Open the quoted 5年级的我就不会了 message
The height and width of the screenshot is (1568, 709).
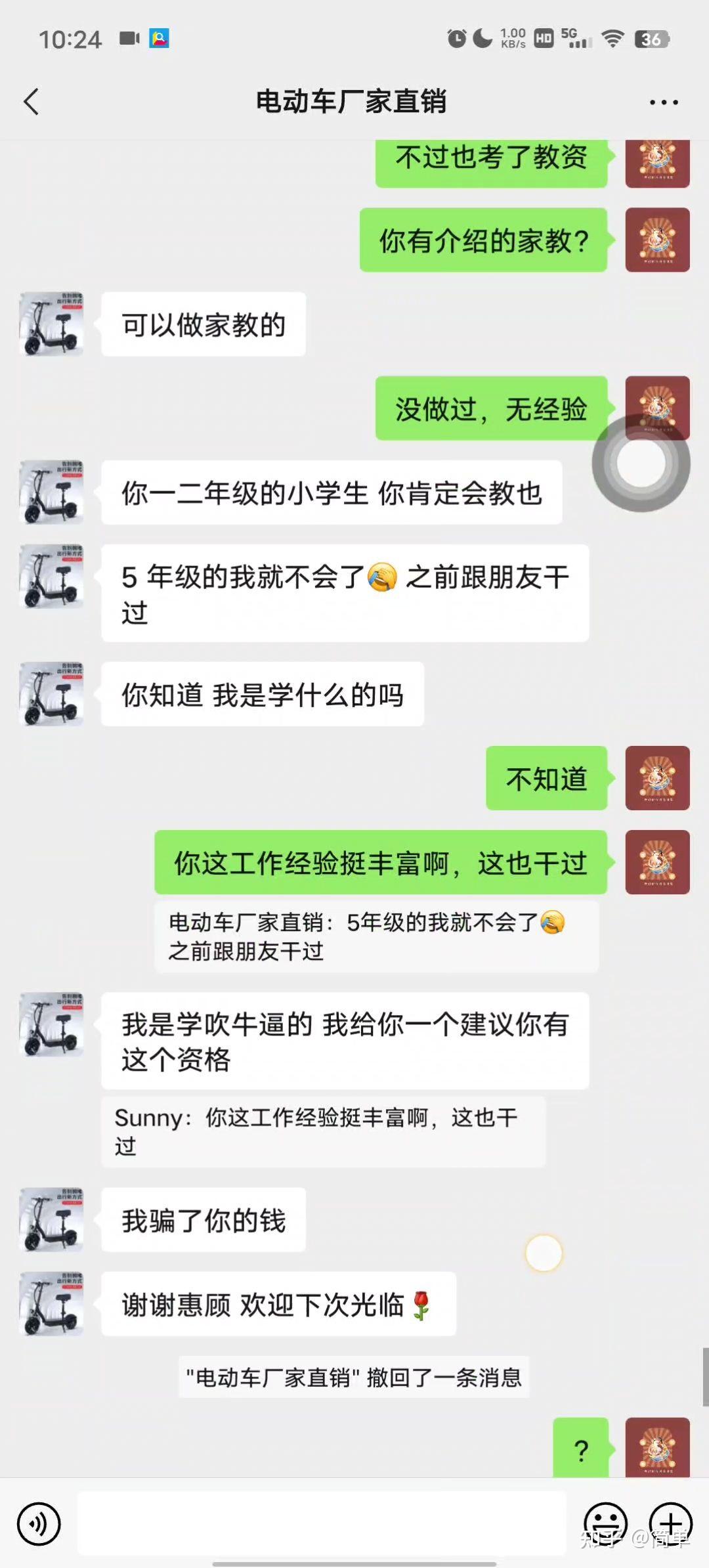click(x=376, y=936)
